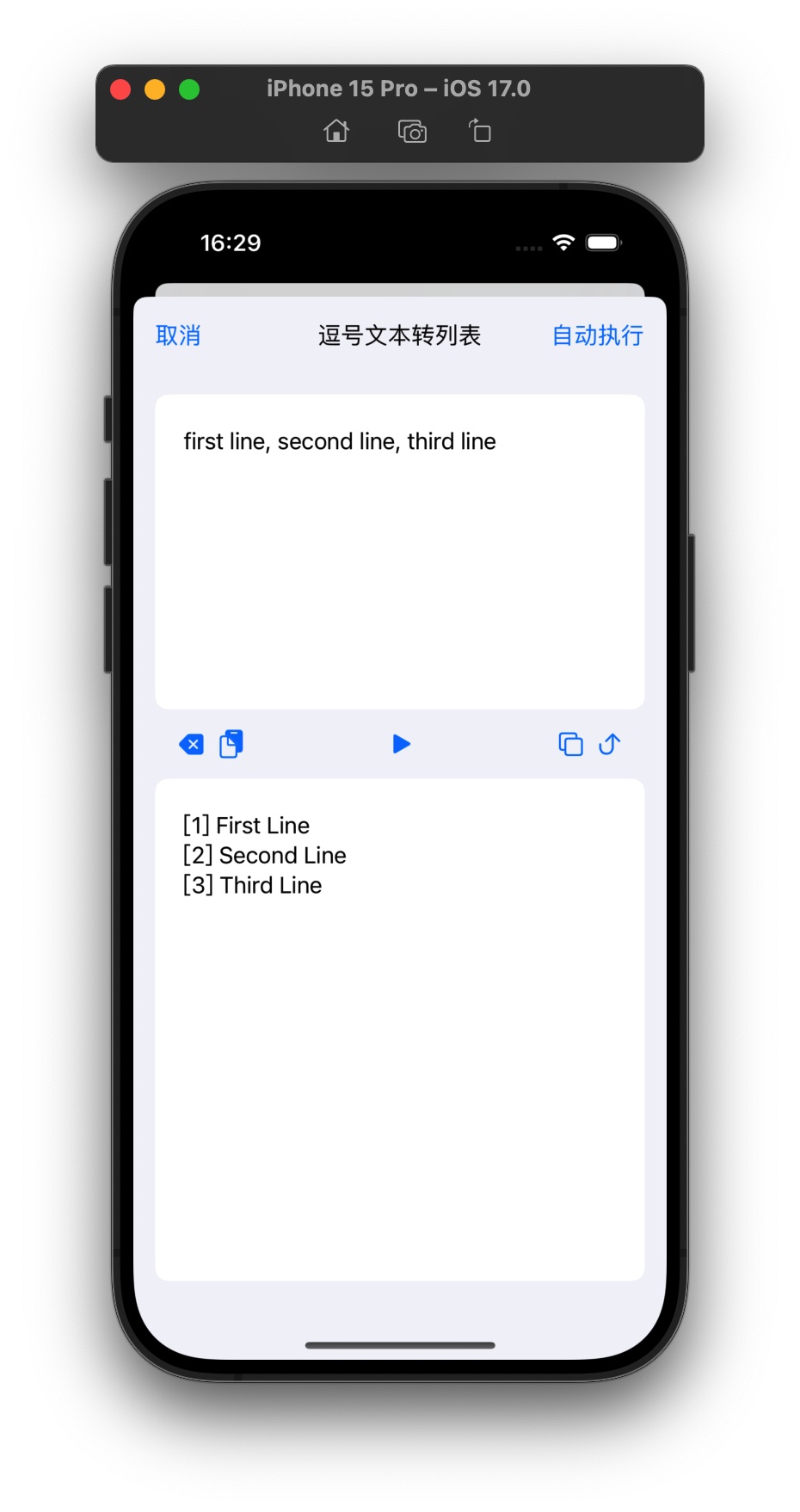The height and width of the screenshot is (1512, 800).
Task: Run the conversion with play button
Action: click(401, 744)
